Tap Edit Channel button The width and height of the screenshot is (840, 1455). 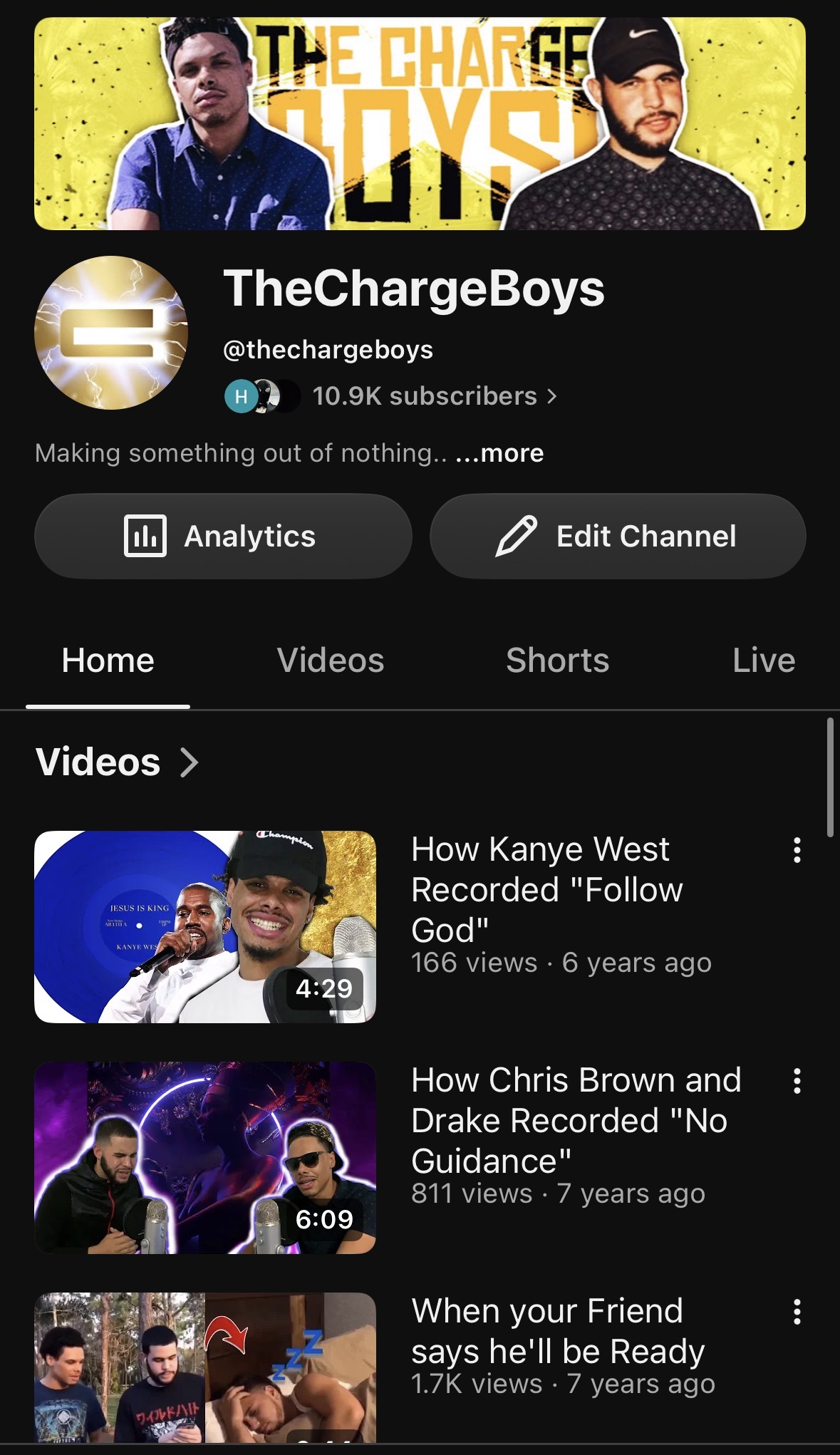click(618, 536)
